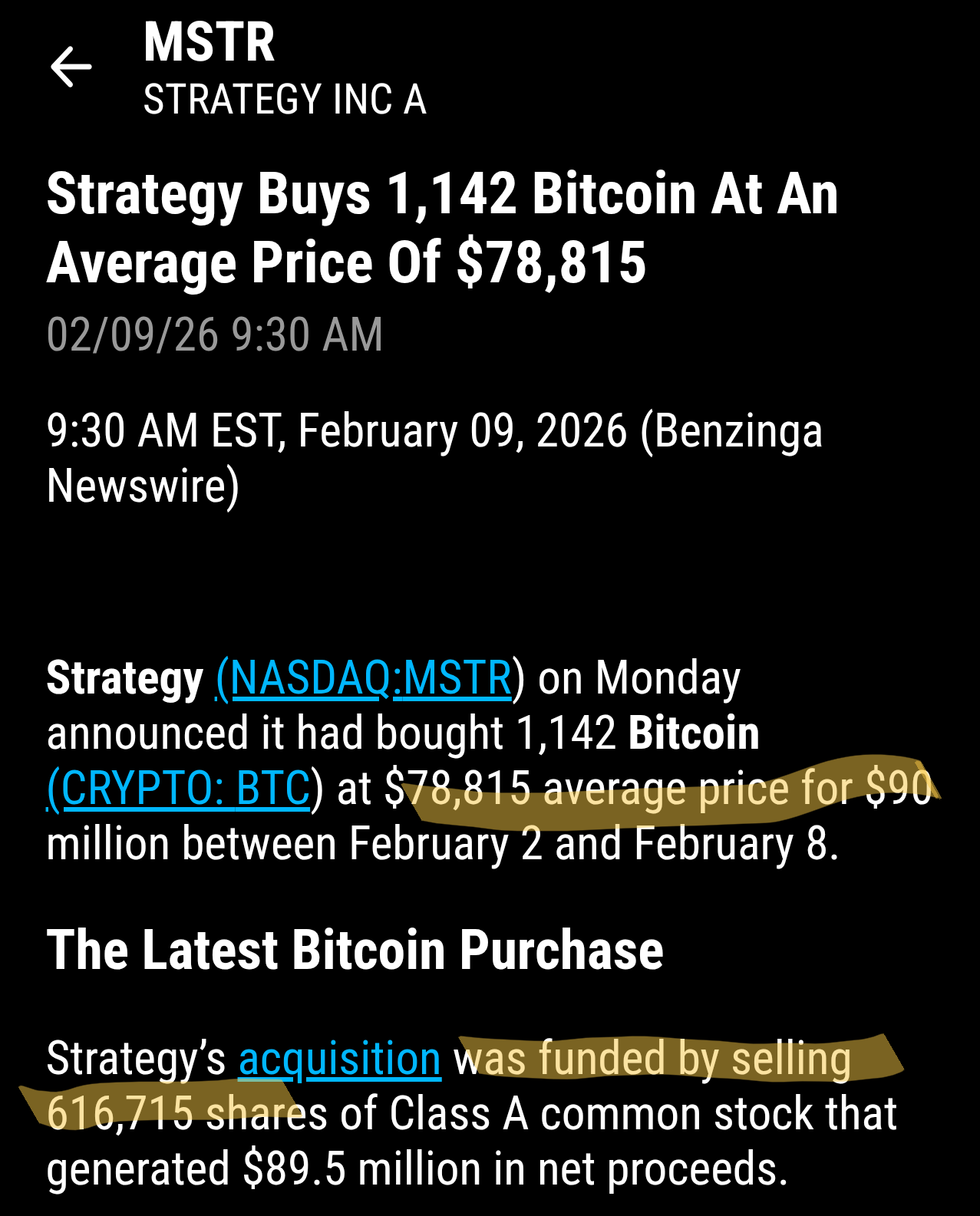Image resolution: width=980 pixels, height=1216 pixels.
Task: Open the CRYPTO: BTC link
Action: coord(181,789)
